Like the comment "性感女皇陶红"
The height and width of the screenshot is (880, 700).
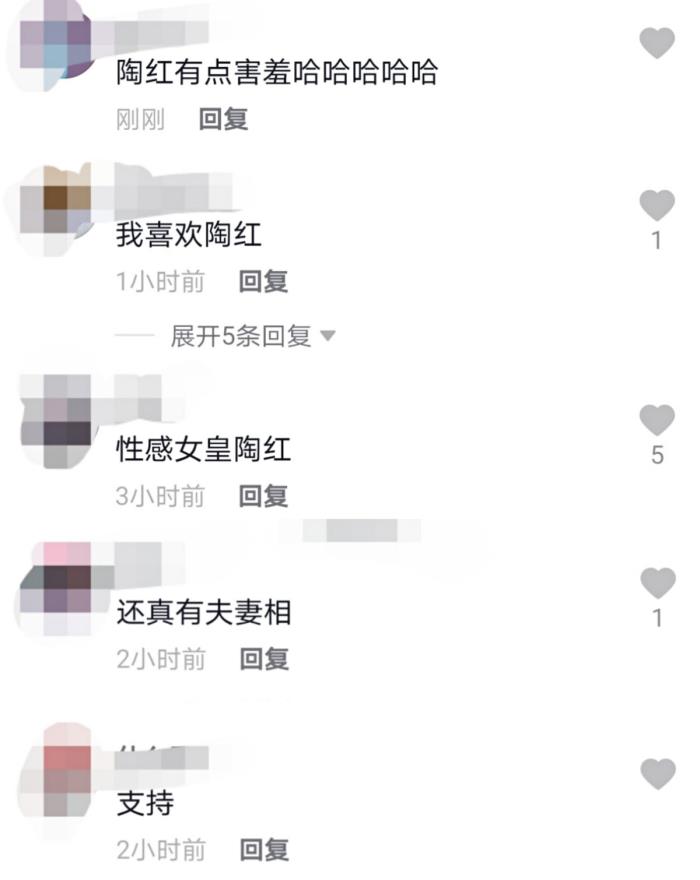click(x=657, y=420)
